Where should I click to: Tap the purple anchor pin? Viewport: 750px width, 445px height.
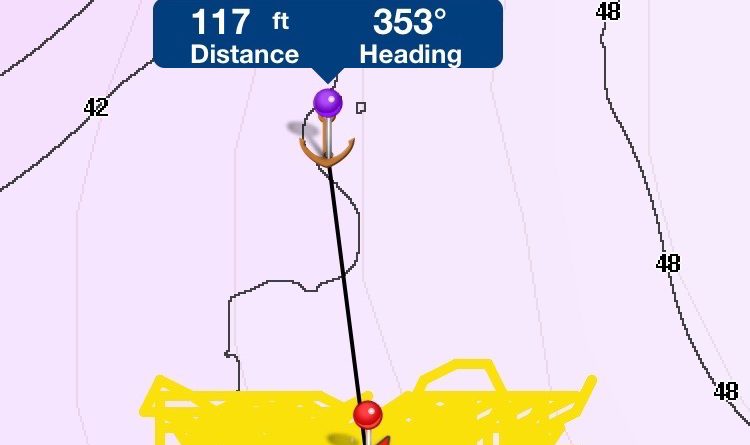[328, 102]
